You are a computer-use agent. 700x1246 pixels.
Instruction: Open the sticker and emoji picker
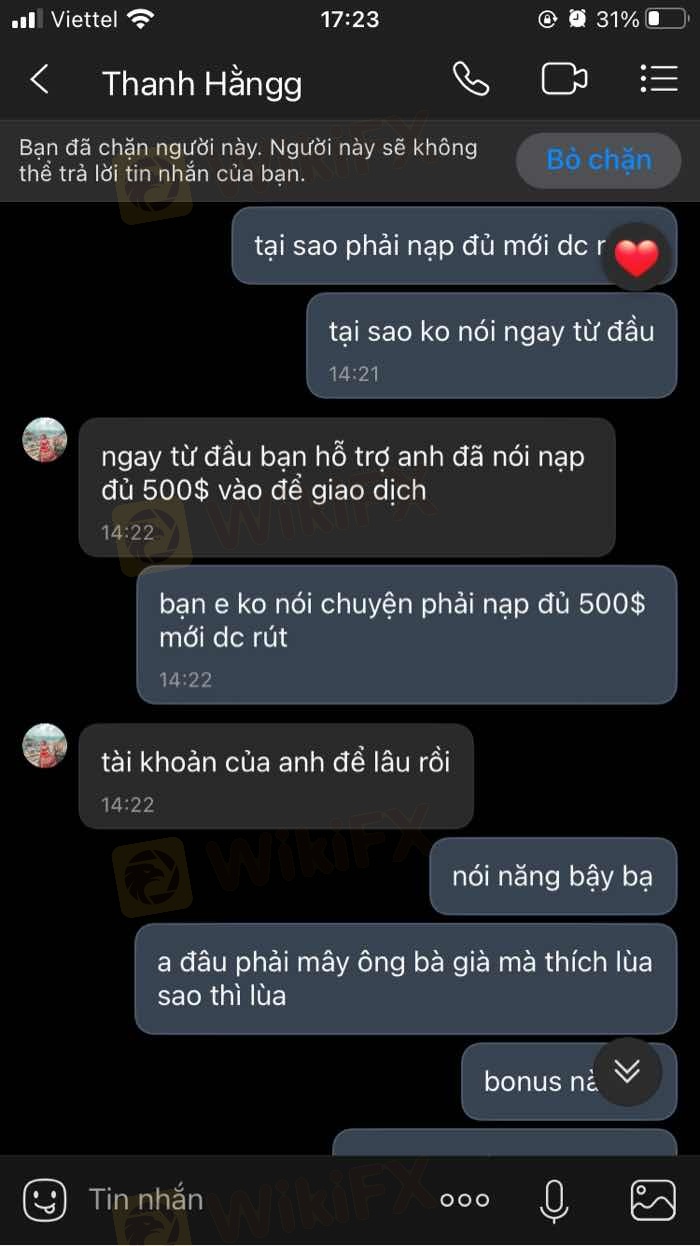44,1200
